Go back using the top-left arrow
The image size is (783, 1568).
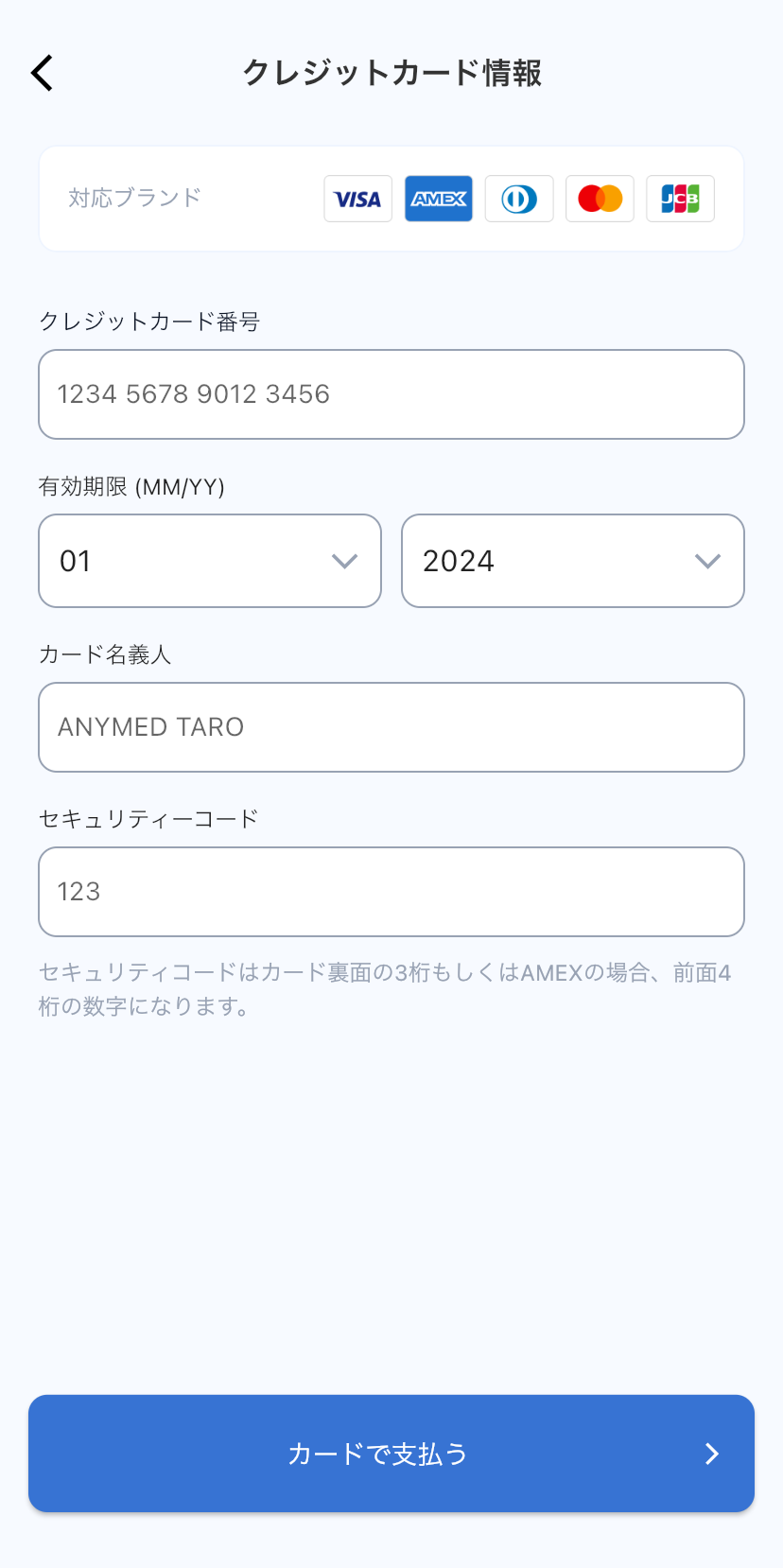pos(42,73)
